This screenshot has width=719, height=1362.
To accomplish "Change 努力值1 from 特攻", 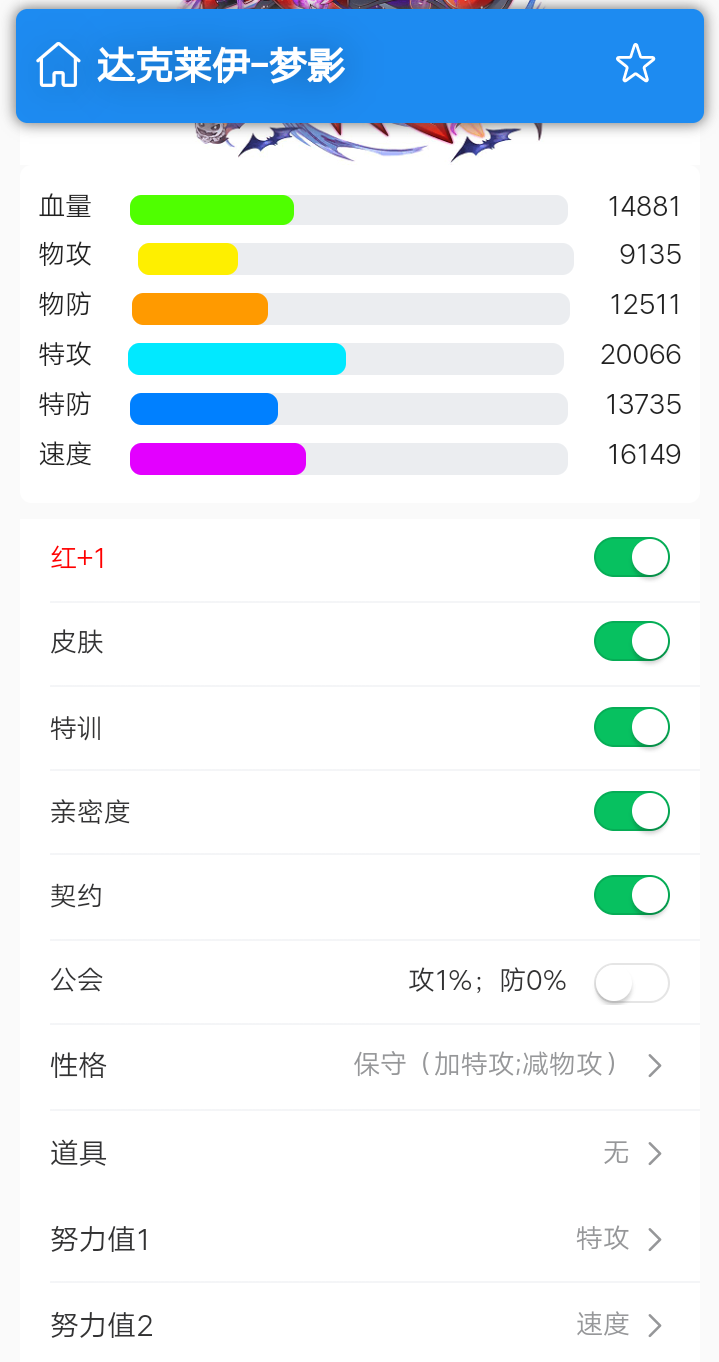I will coord(375,1239).
